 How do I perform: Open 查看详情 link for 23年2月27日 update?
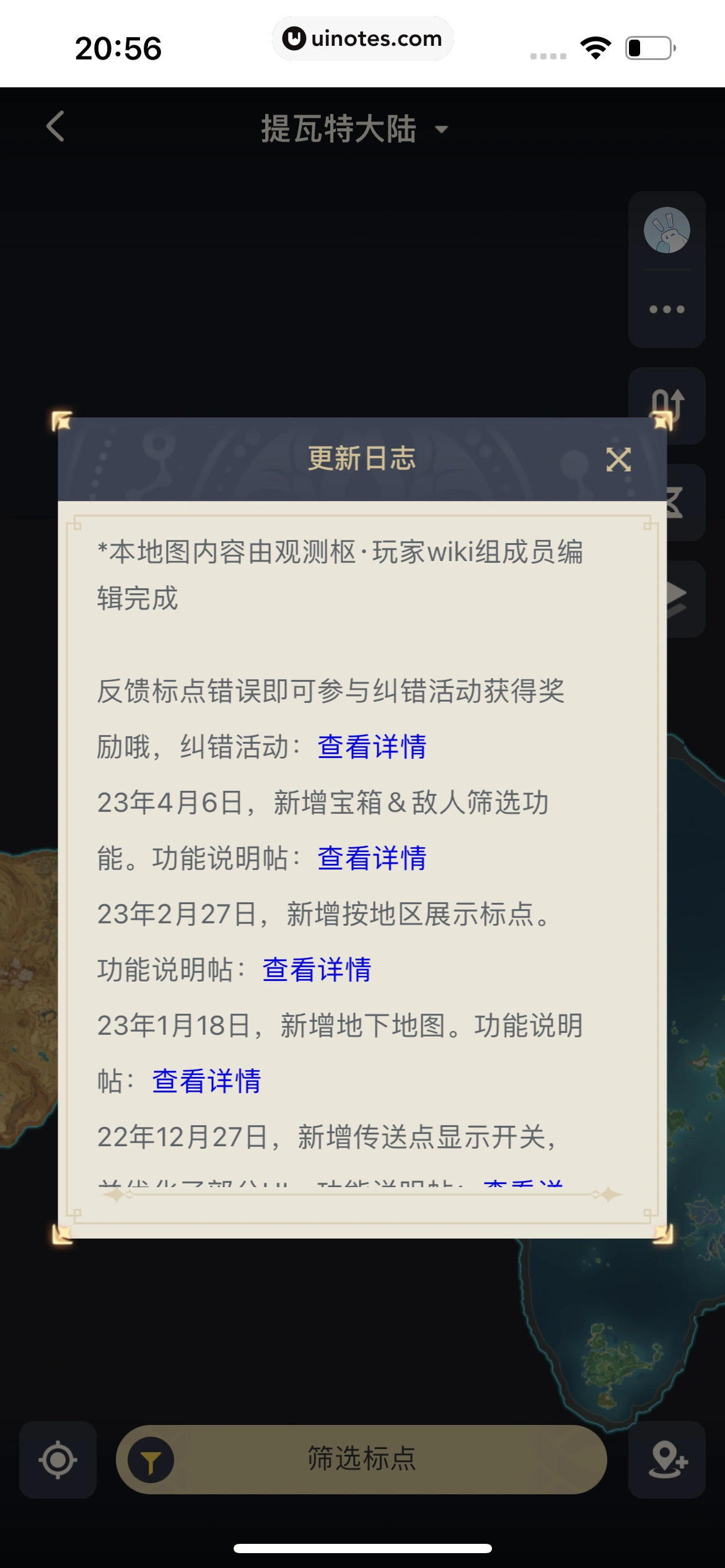point(316,970)
